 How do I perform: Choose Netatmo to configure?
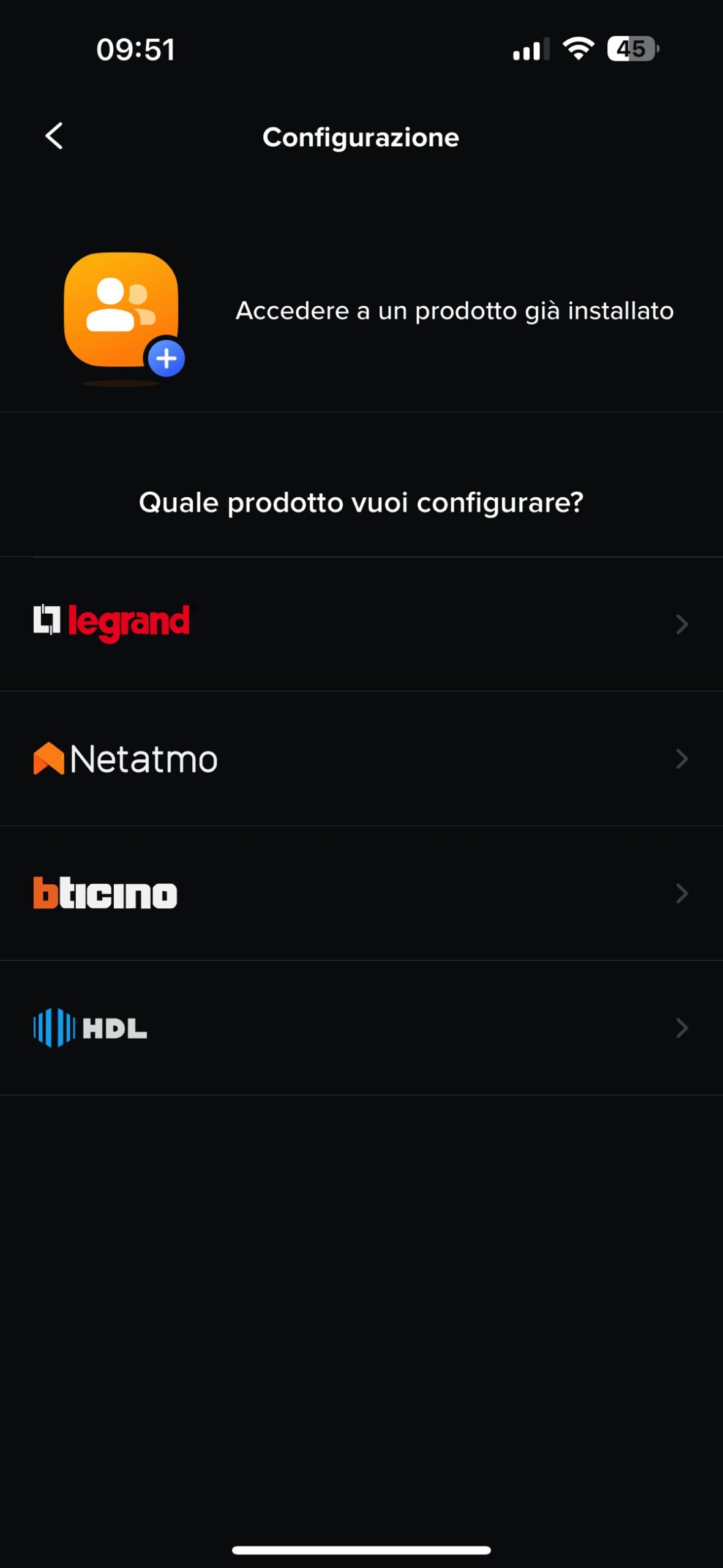point(361,759)
